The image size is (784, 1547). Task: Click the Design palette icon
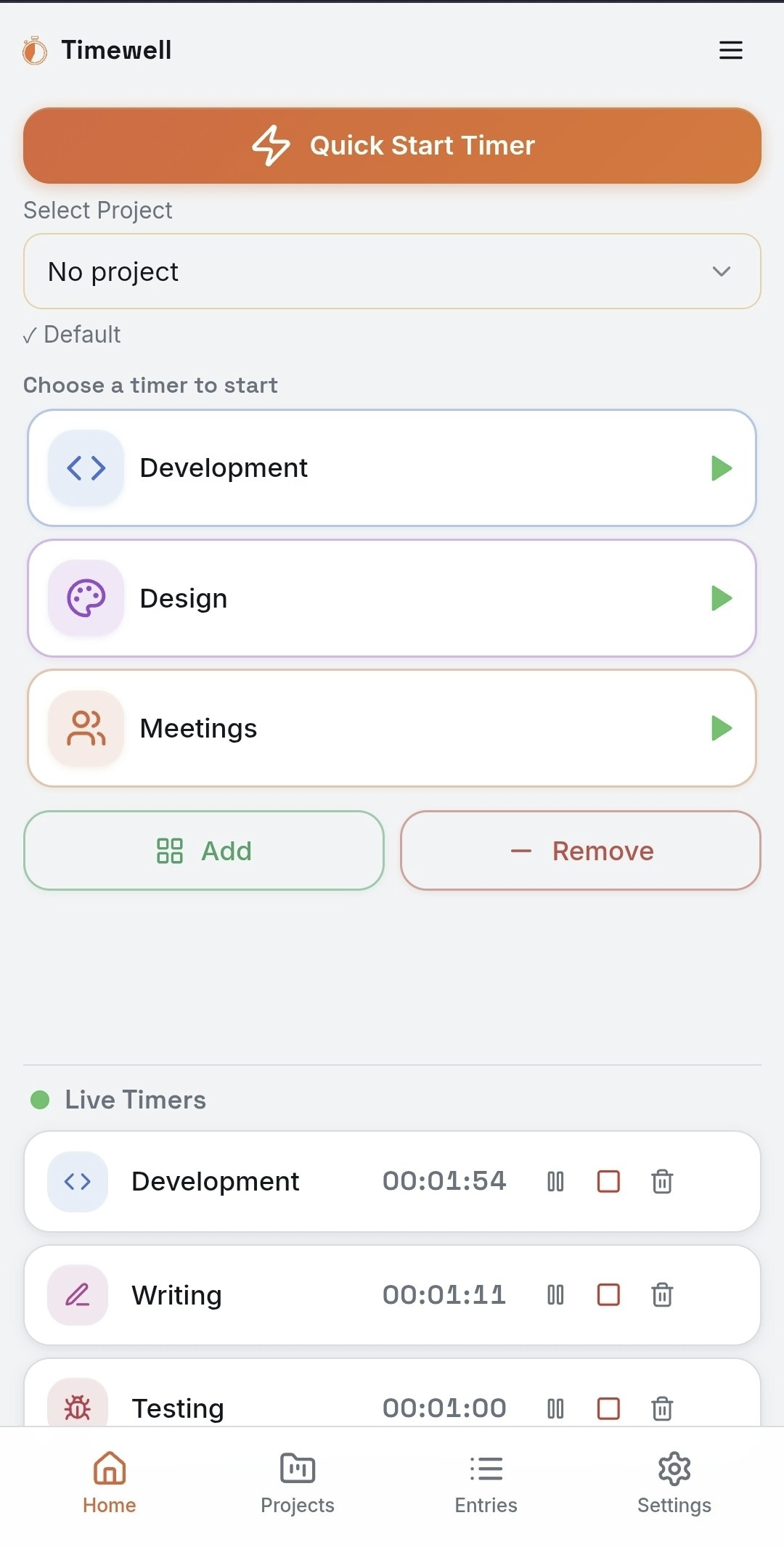point(85,597)
